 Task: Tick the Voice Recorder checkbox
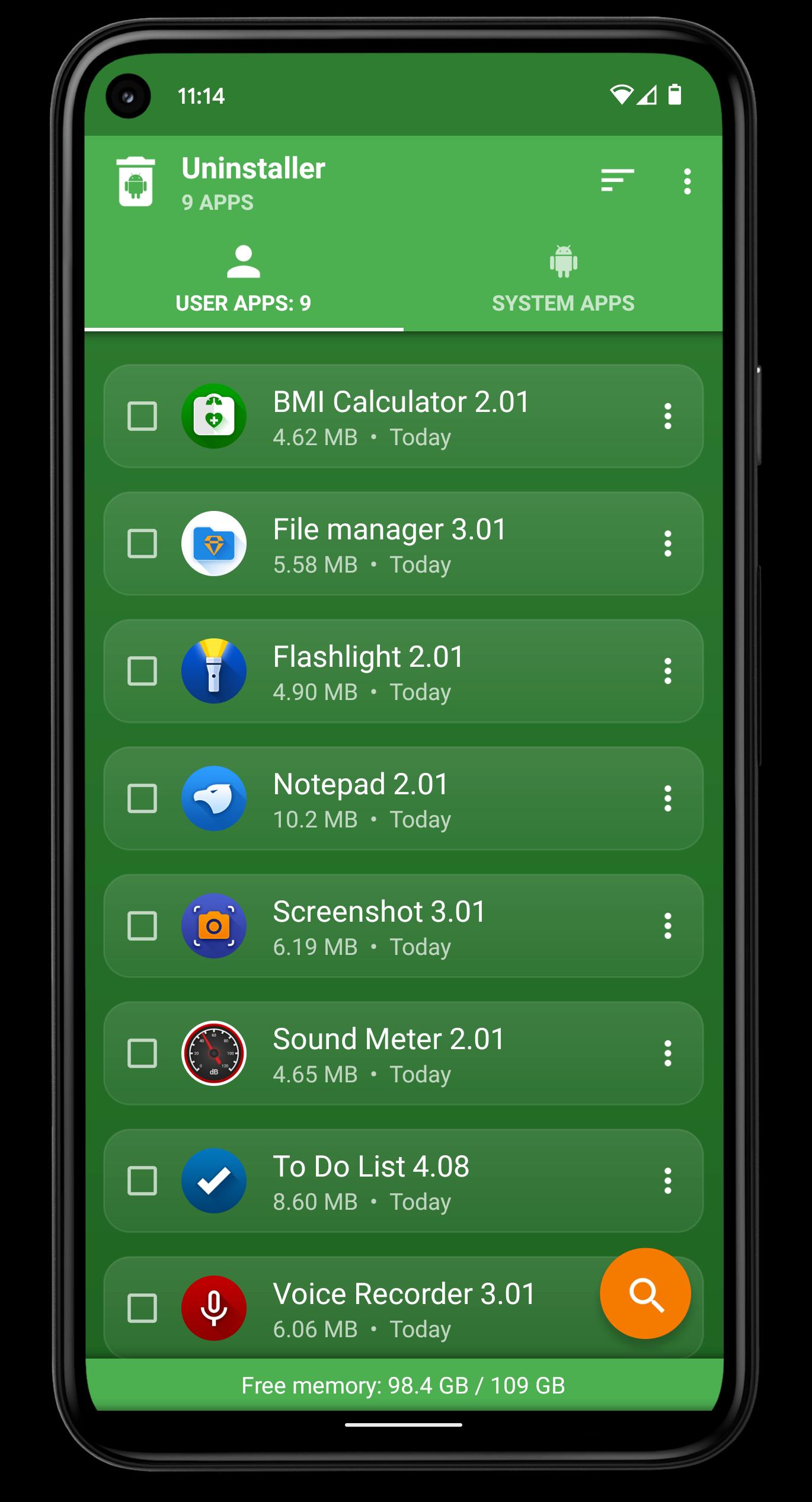point(142,1308)
